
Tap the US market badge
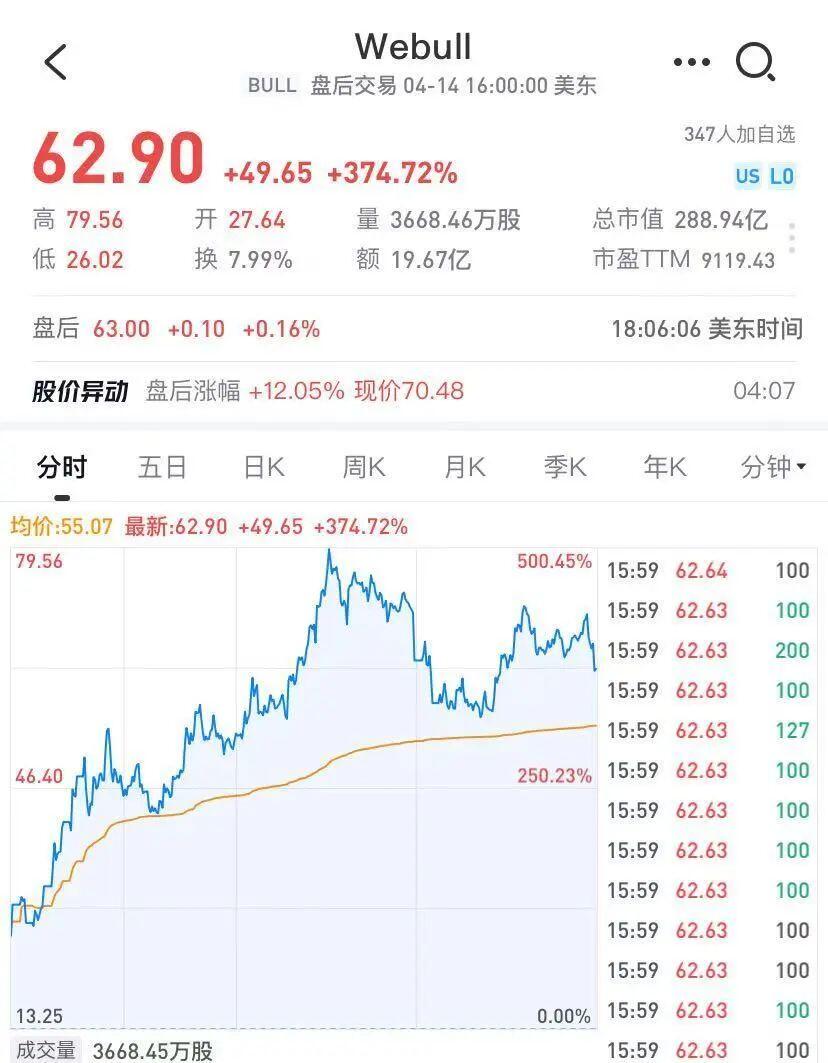point(745,176)
